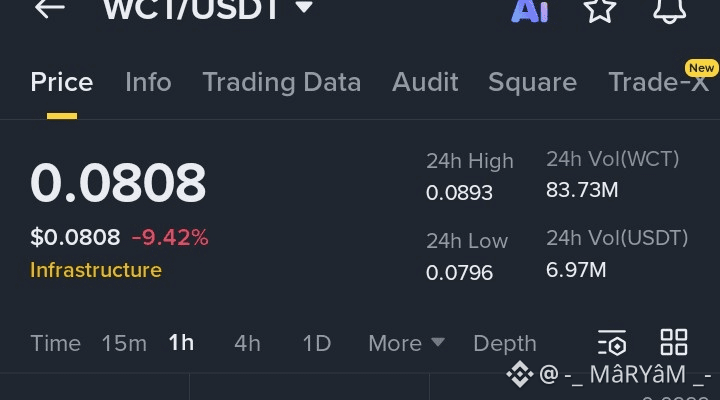The width and height of the screenshot is (720, 400).
Task: Select the Price tab
Action: (62, 82)
